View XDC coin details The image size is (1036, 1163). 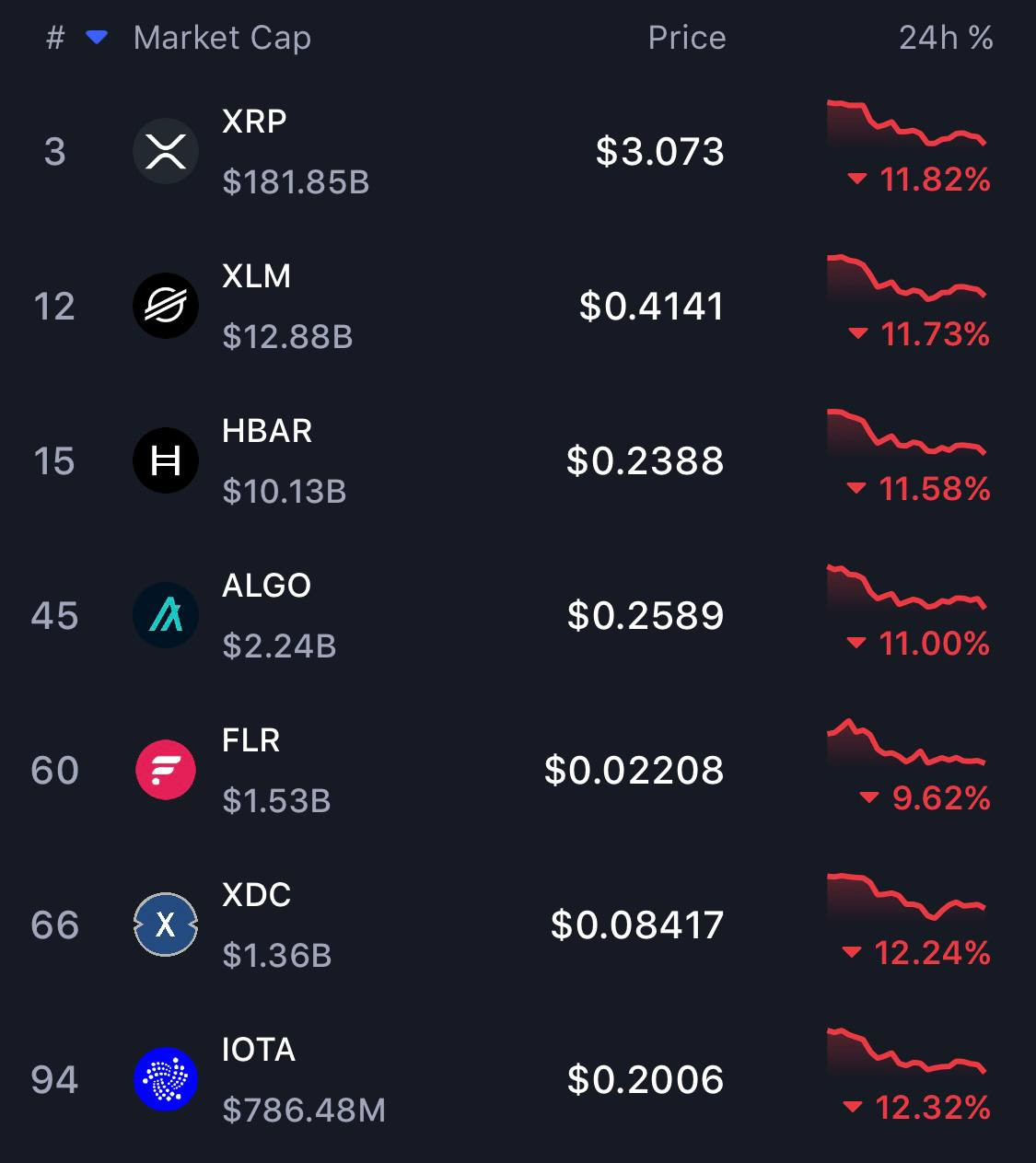[256, 896]
